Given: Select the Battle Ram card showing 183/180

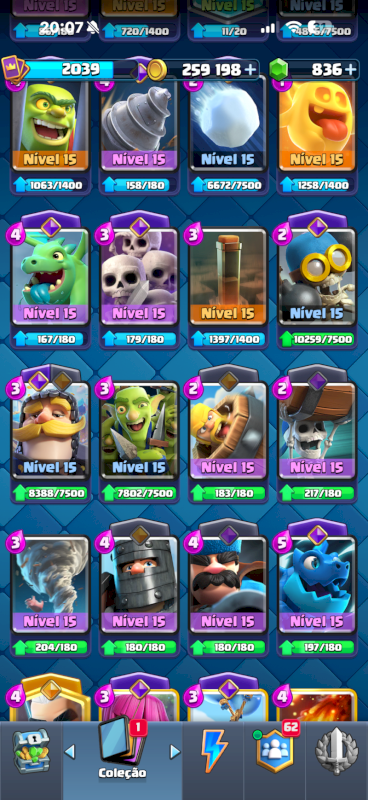Looking at the screenshot, I should coord(228,434).
